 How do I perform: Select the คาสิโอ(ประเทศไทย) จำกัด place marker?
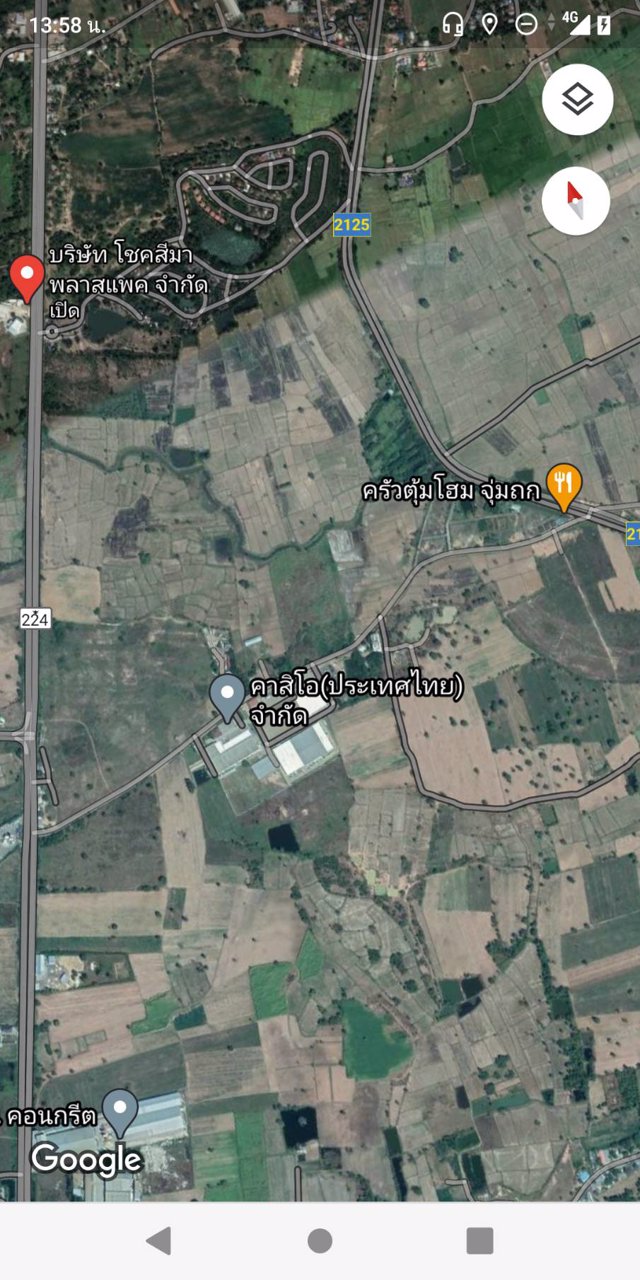pos(228,696)
